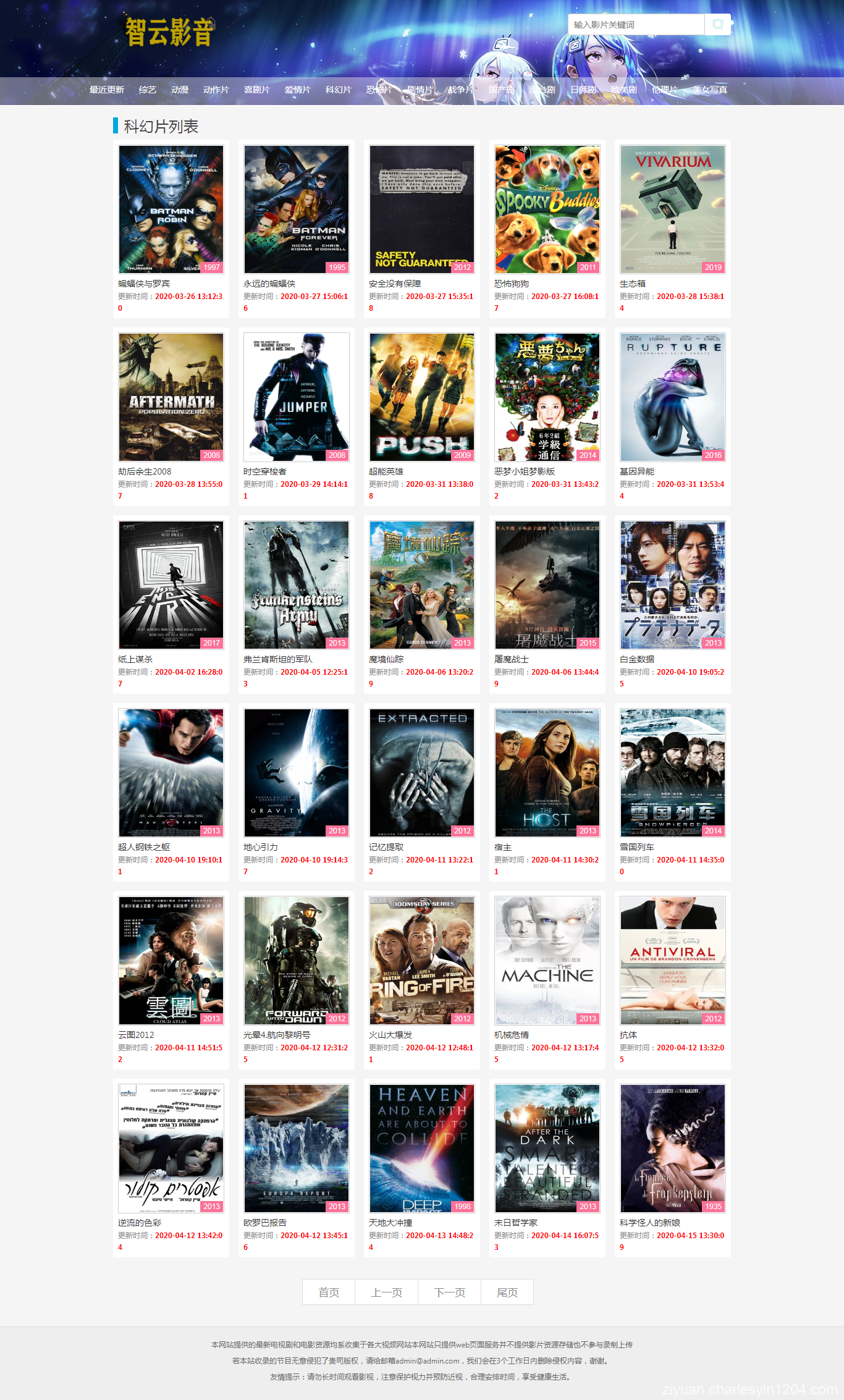Tap the search keyword input field
This screenshot has height=1400, width=844.
(x=635, y=25)
